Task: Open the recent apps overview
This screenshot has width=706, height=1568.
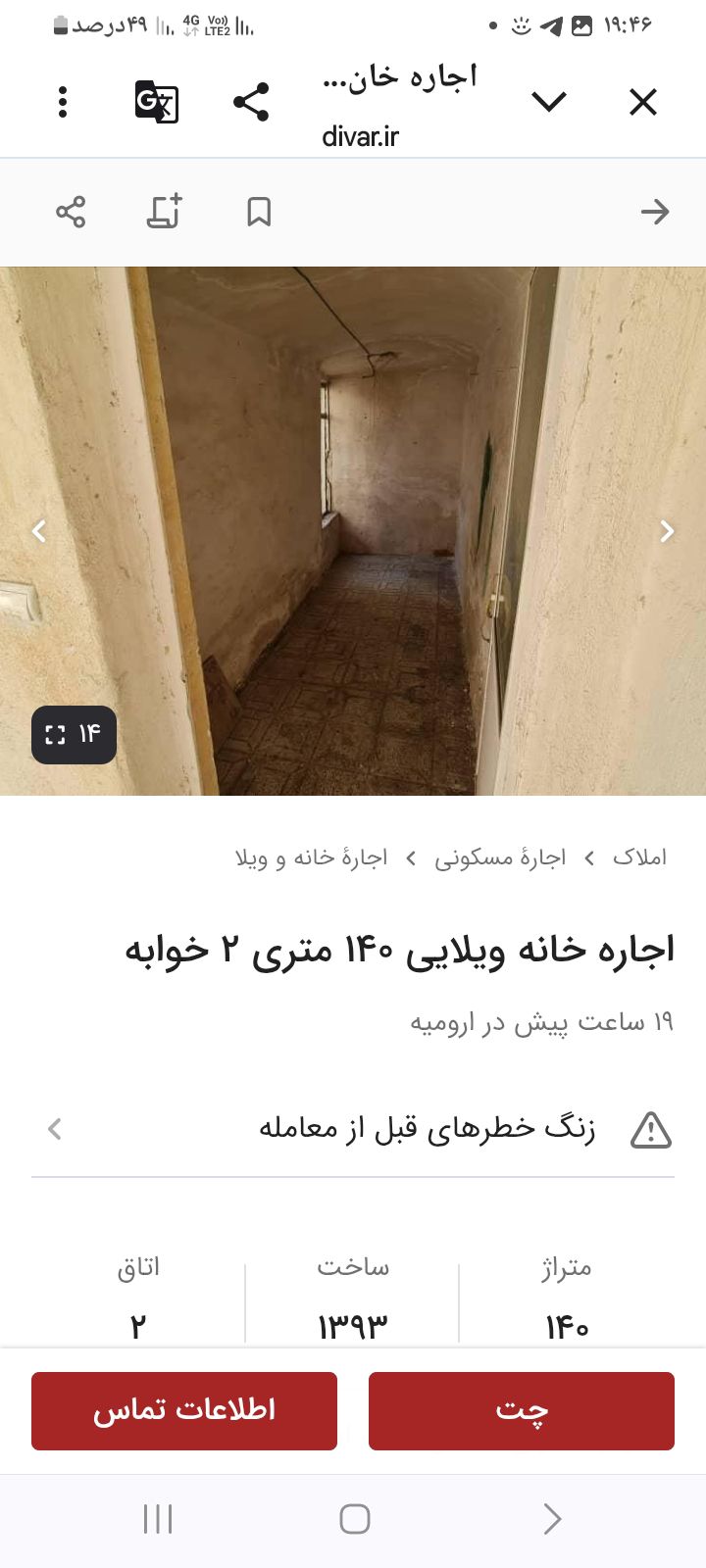Action: click(x=158, y=1519)
